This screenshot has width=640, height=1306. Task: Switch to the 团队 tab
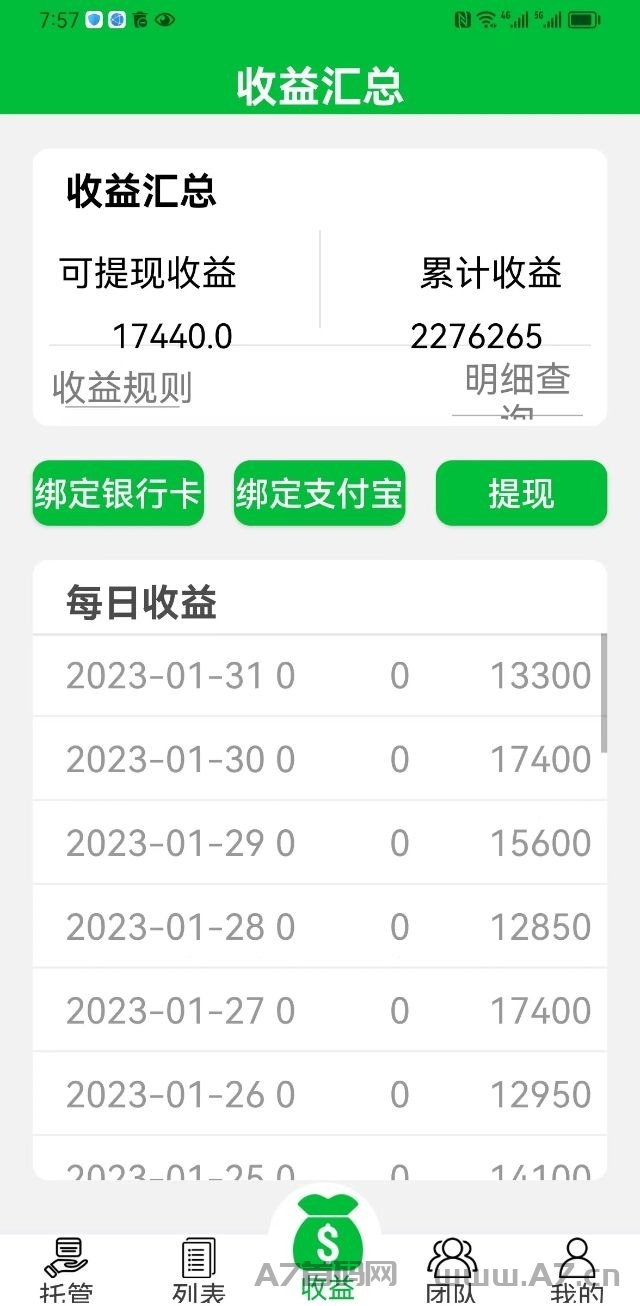[451, 1270]
